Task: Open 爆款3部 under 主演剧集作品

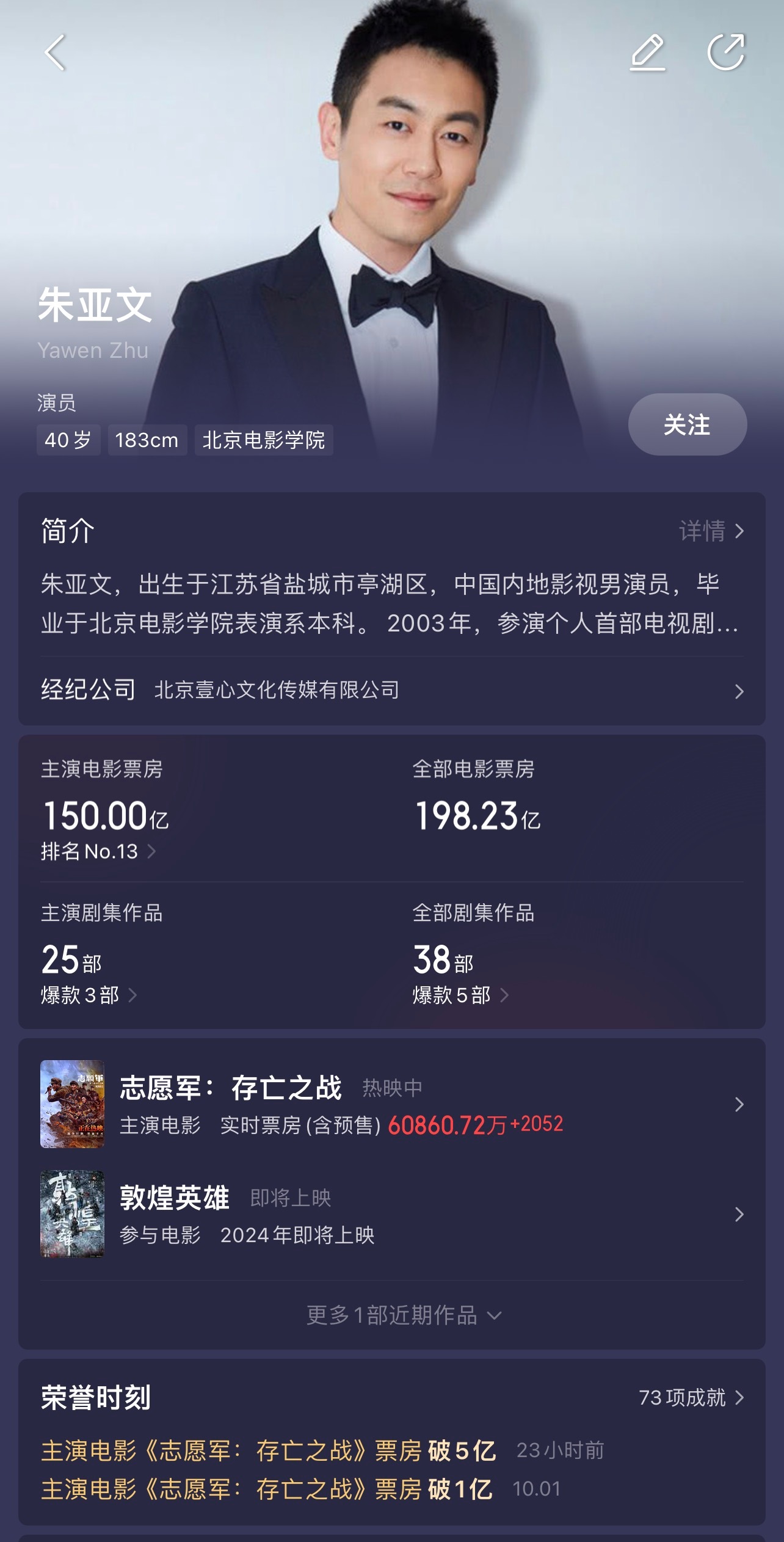Action: click(x=89, y=995)
